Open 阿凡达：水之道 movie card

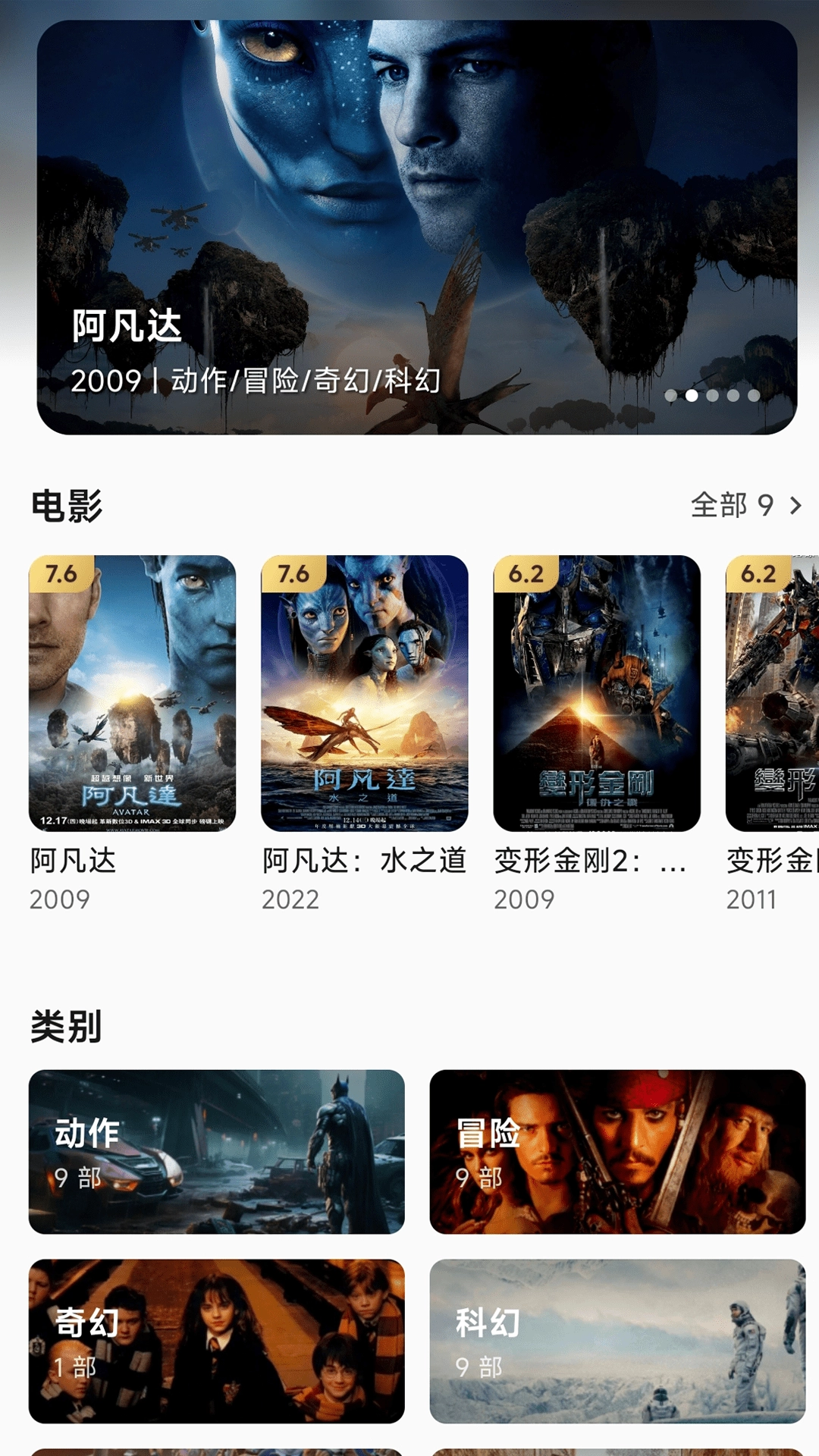pos(364,693)
